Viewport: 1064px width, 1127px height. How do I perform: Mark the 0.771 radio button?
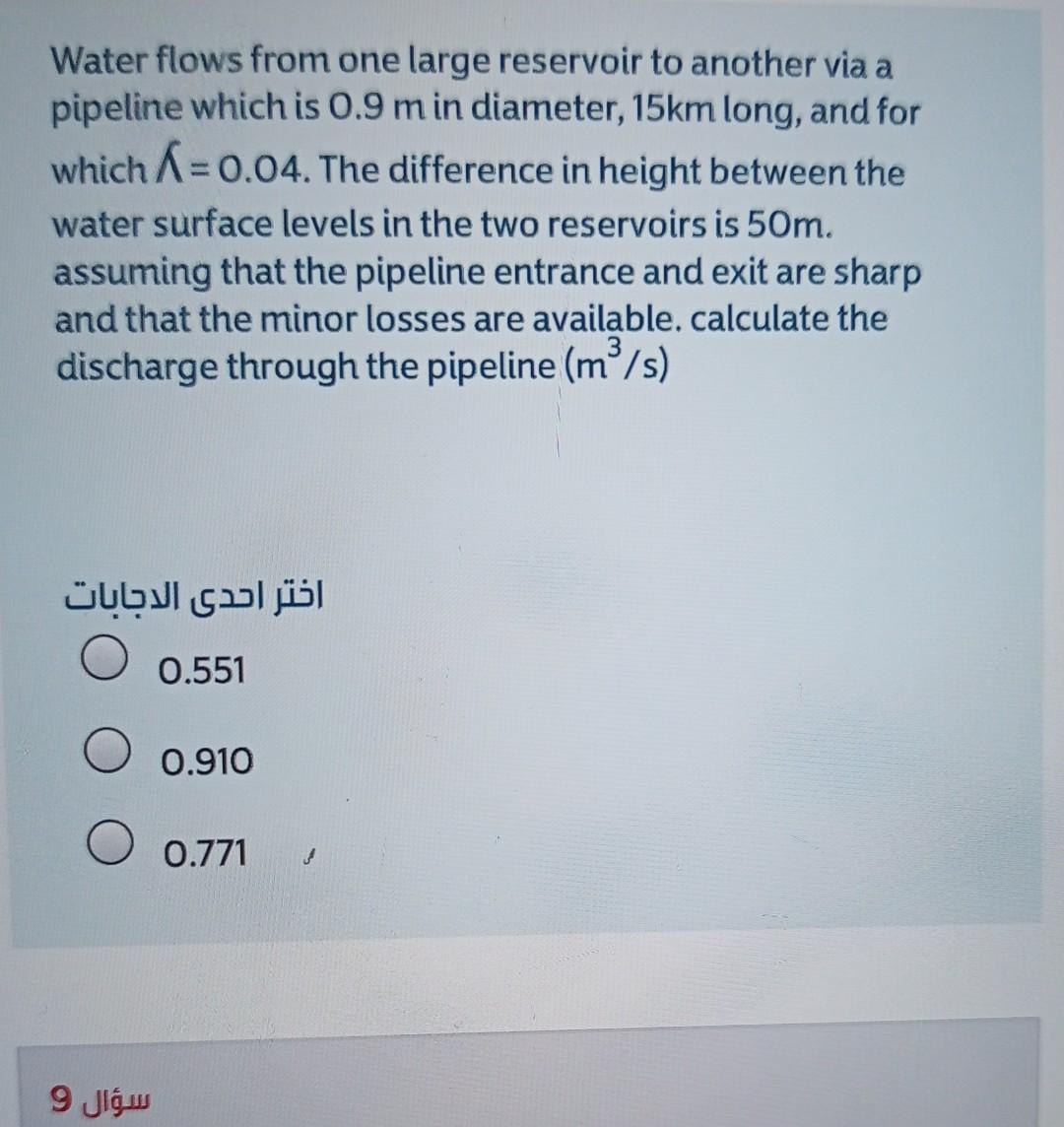click(x=112, y=847)
